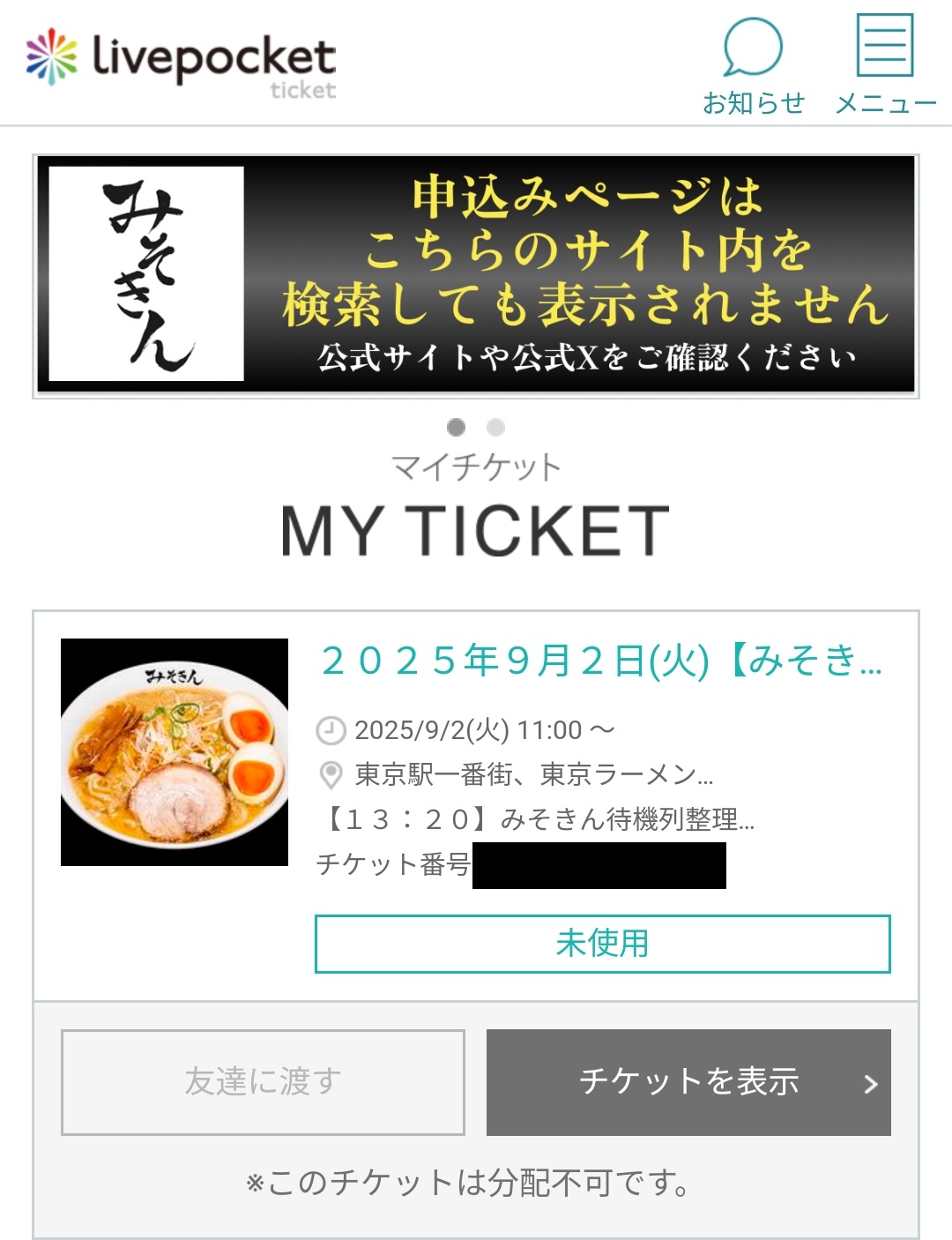Switch to the second banner slide dot
Viewport: 952px width, 1240px height.
click(496, 428)
